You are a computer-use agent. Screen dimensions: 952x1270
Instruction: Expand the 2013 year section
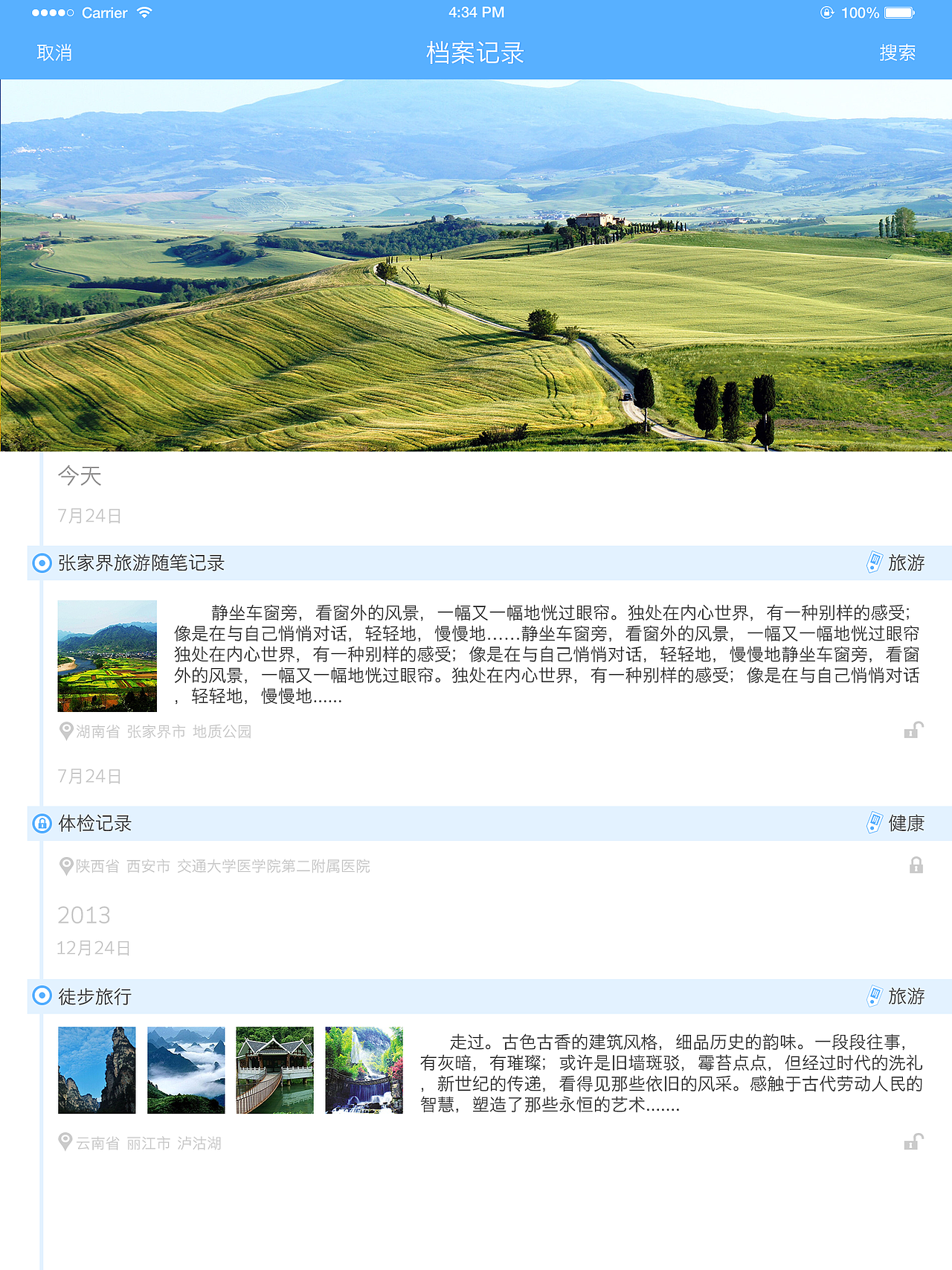click(x=83, y=915)
